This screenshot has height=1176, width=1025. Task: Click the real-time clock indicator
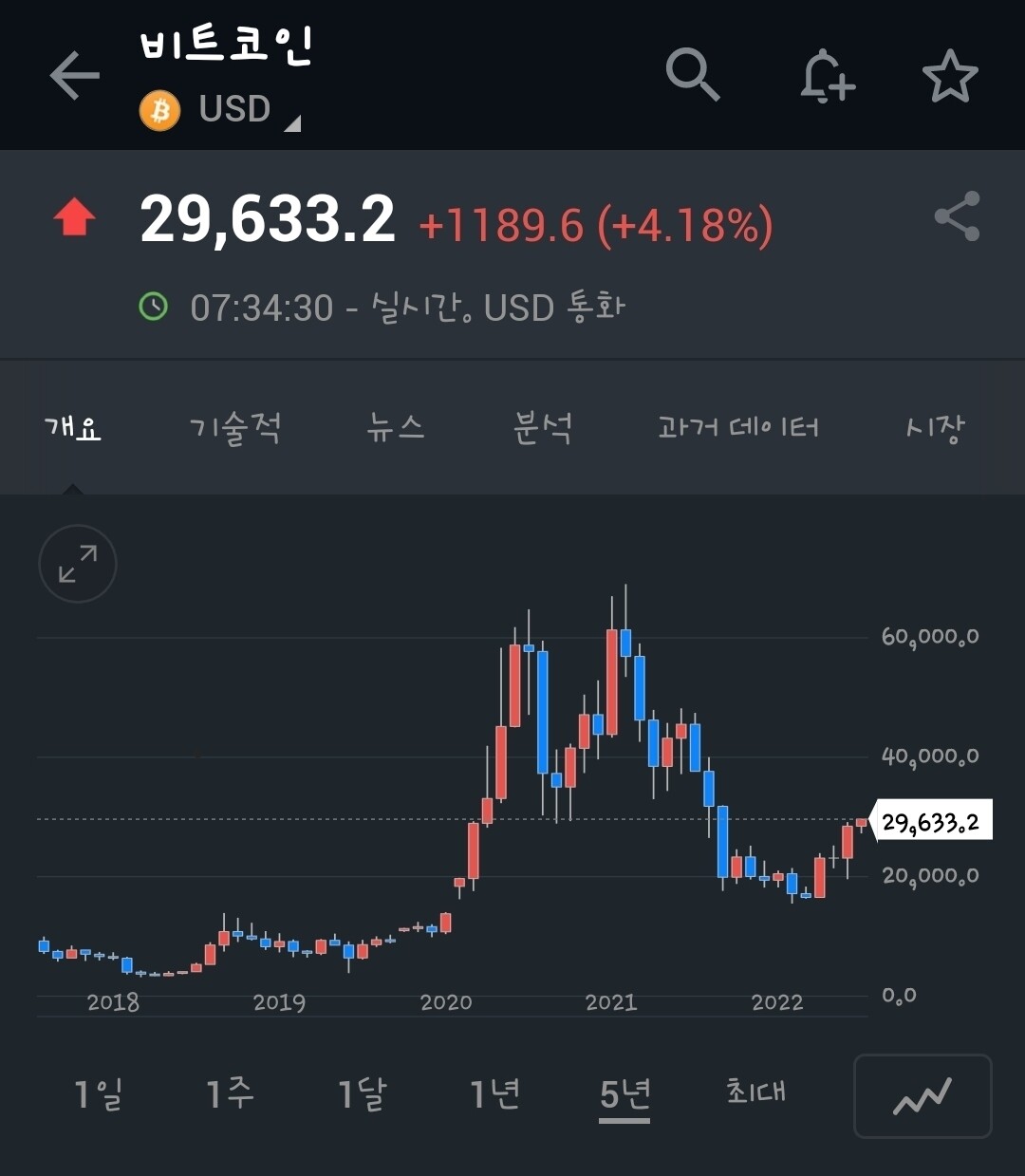(155, 307)
